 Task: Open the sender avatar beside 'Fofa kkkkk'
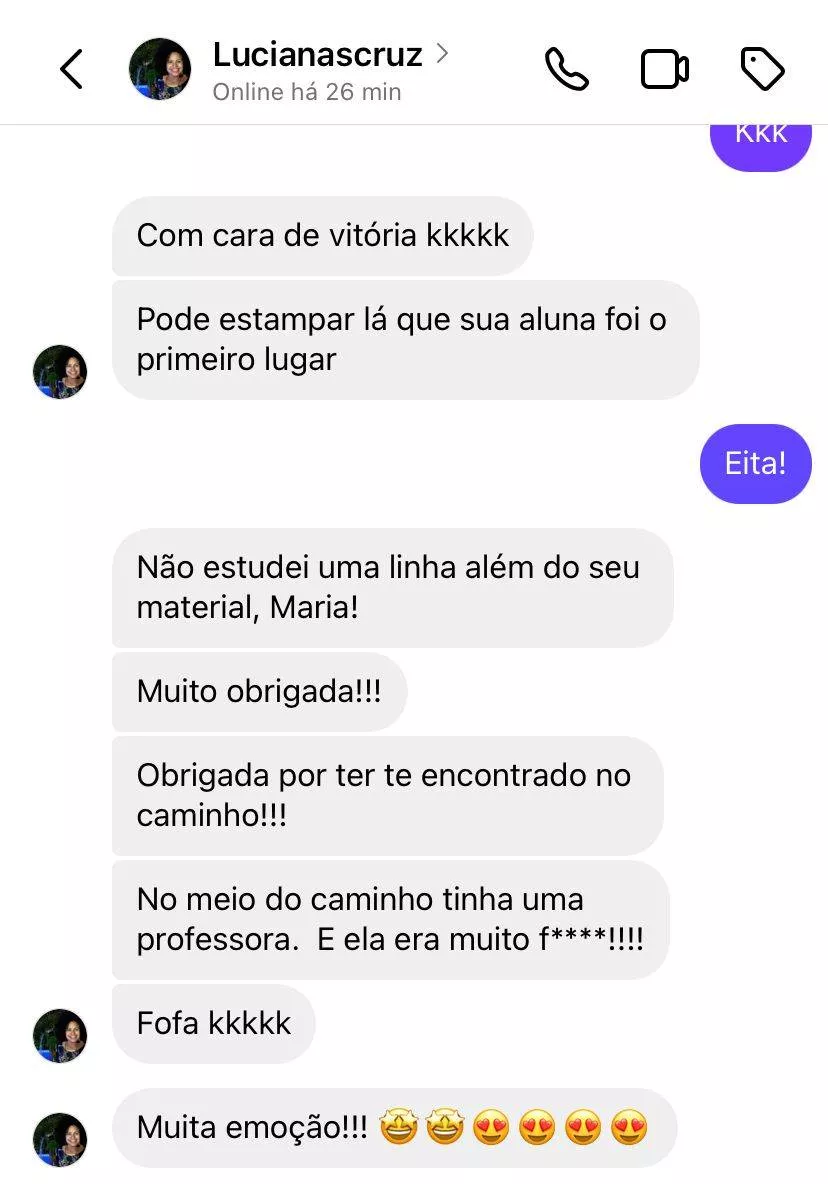point(60,1035)
